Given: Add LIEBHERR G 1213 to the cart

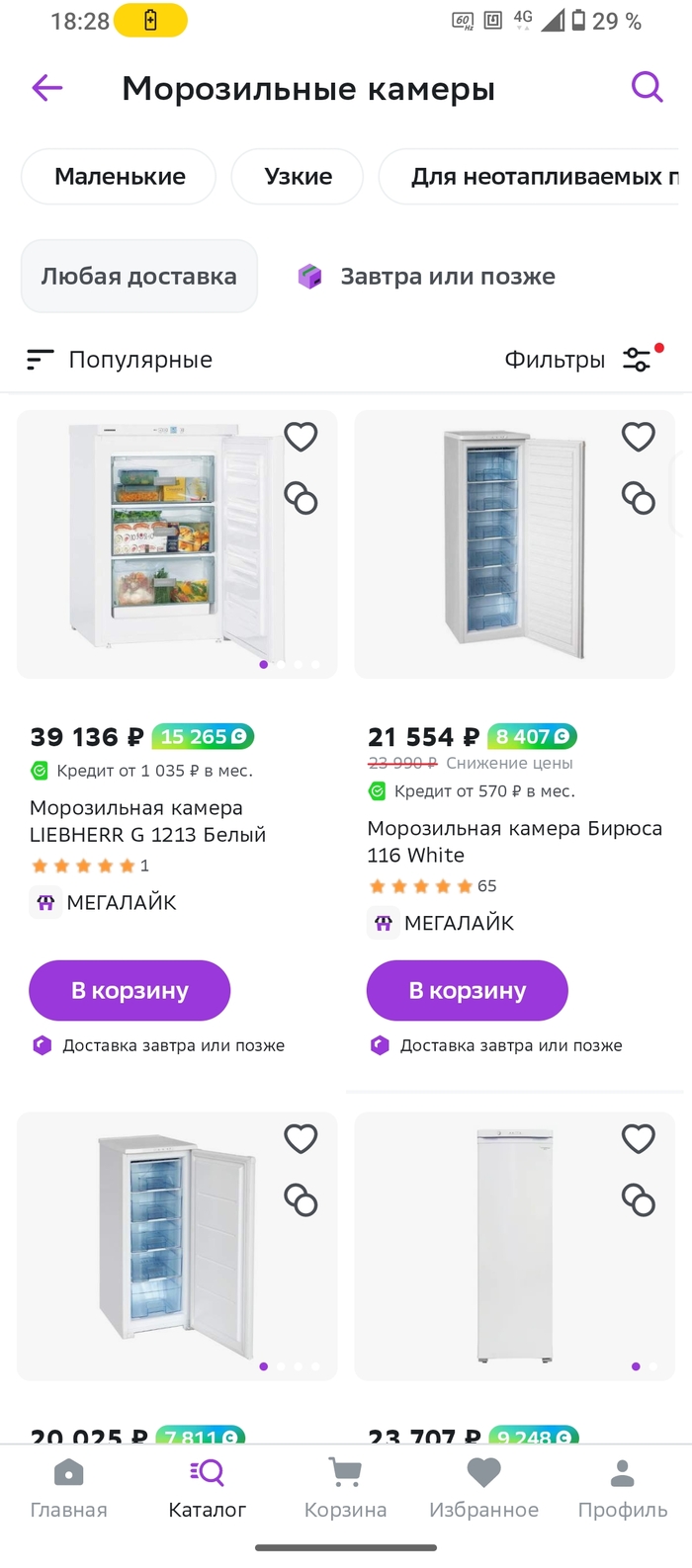Looking at the screenshot, I should coord(130,990).
